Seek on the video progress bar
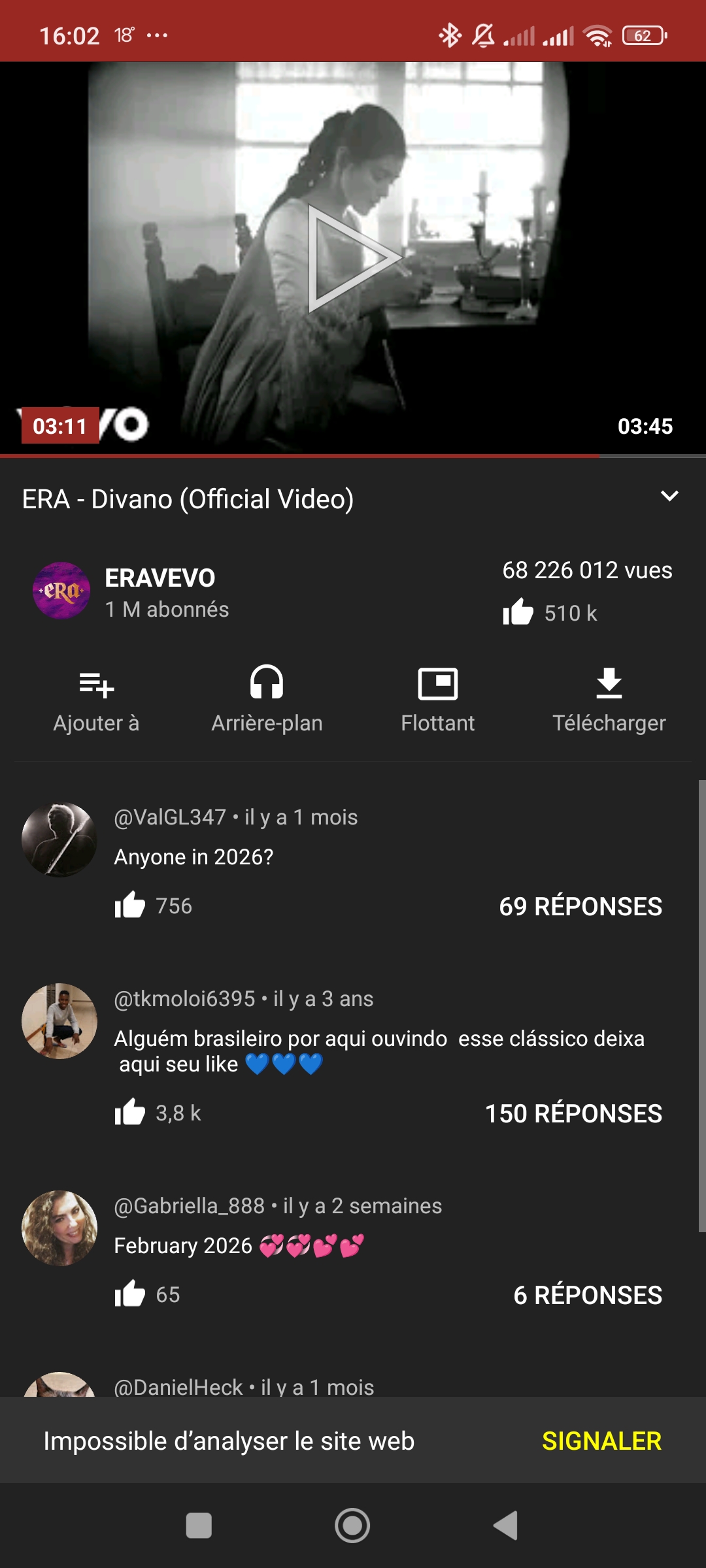 [x=353, y=455]
